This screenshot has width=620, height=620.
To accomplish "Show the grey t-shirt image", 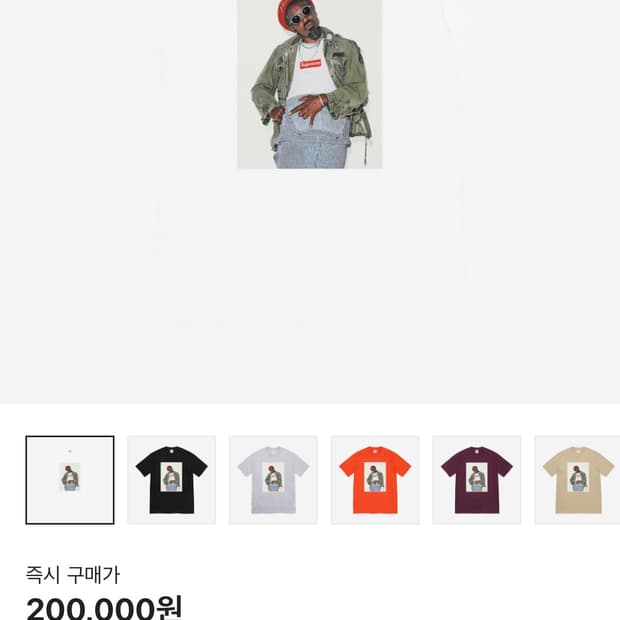I will point(274,480).
